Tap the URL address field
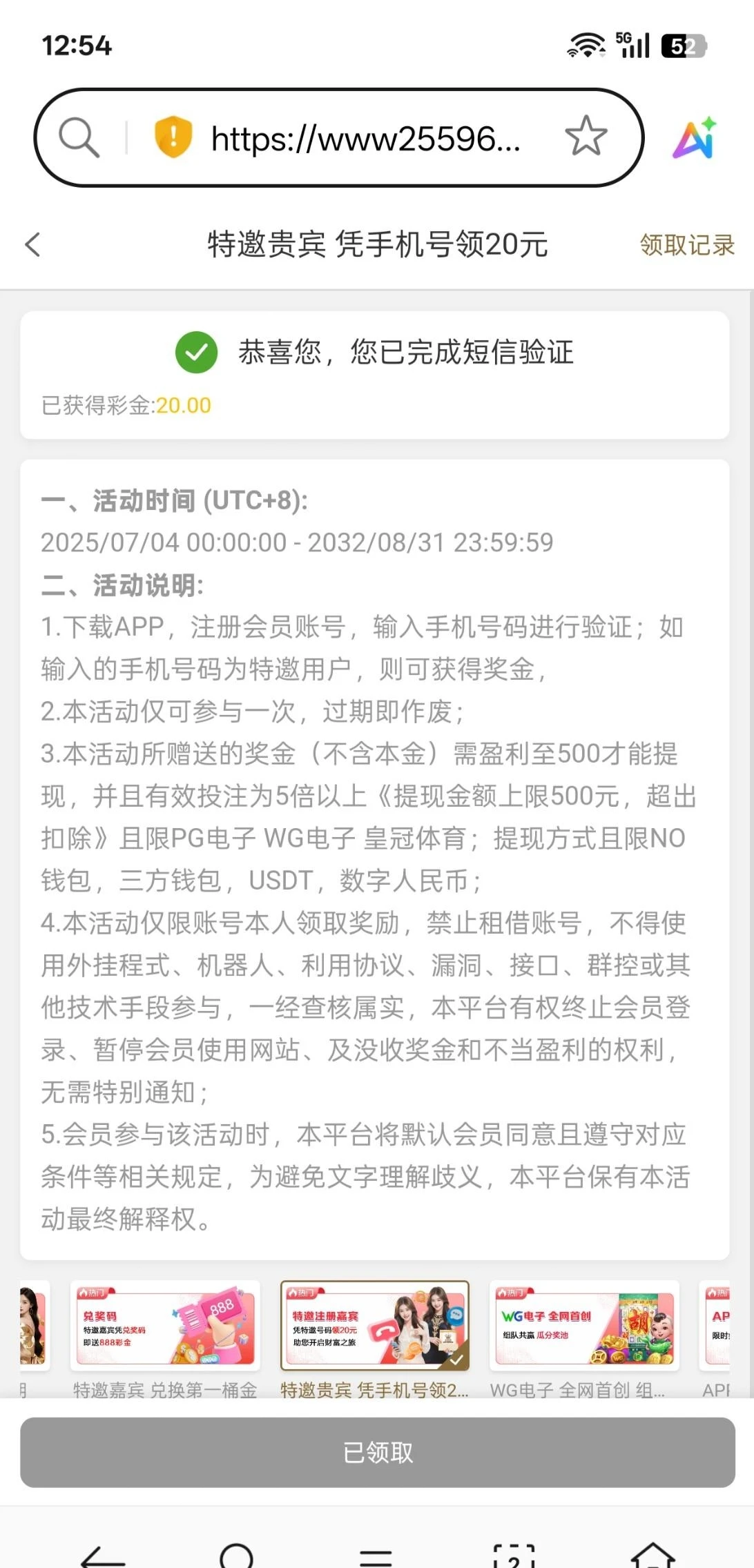The image size is (754, 1568). tap(366, 139)
